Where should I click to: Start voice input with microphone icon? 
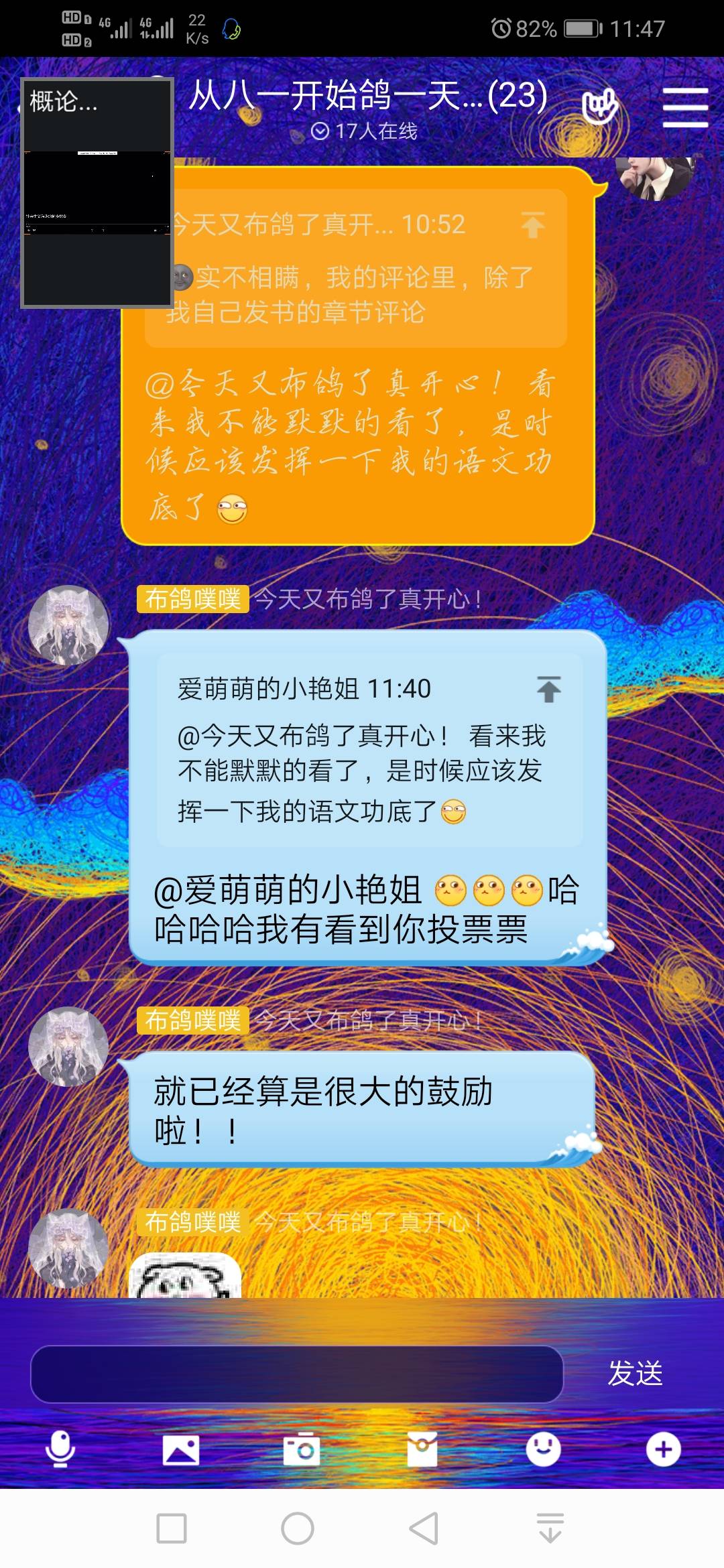click(x=60, y=1449)
